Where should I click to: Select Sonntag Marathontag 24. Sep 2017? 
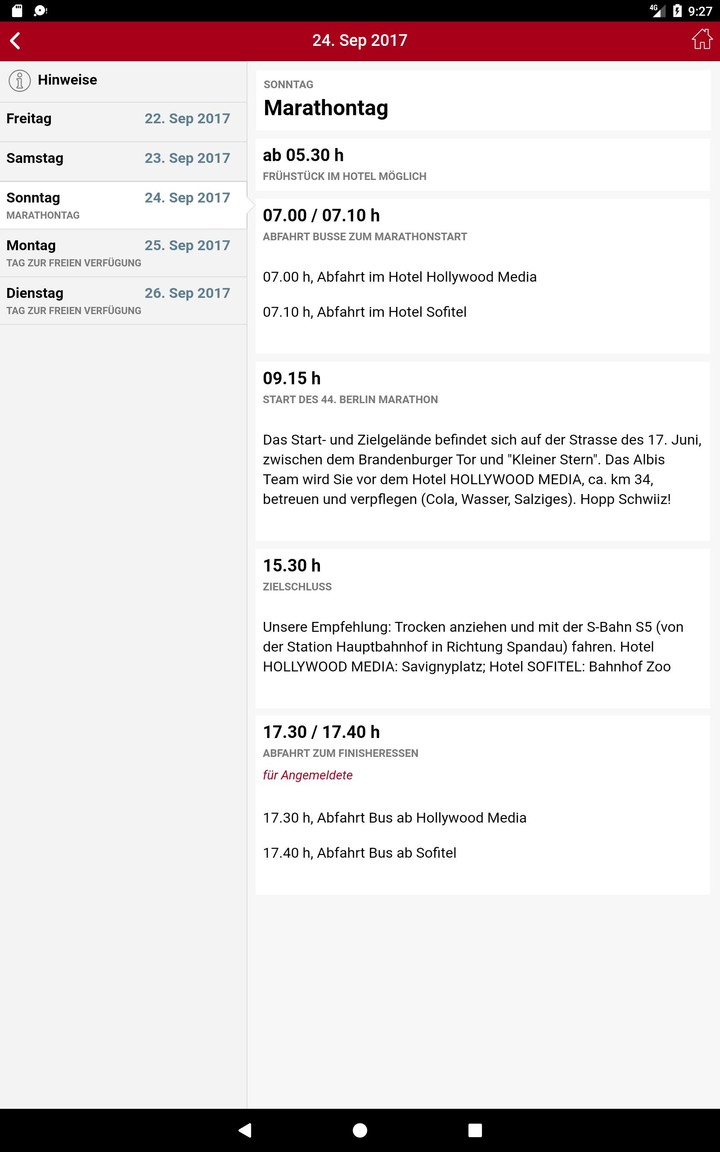click(x=123, y=205)
